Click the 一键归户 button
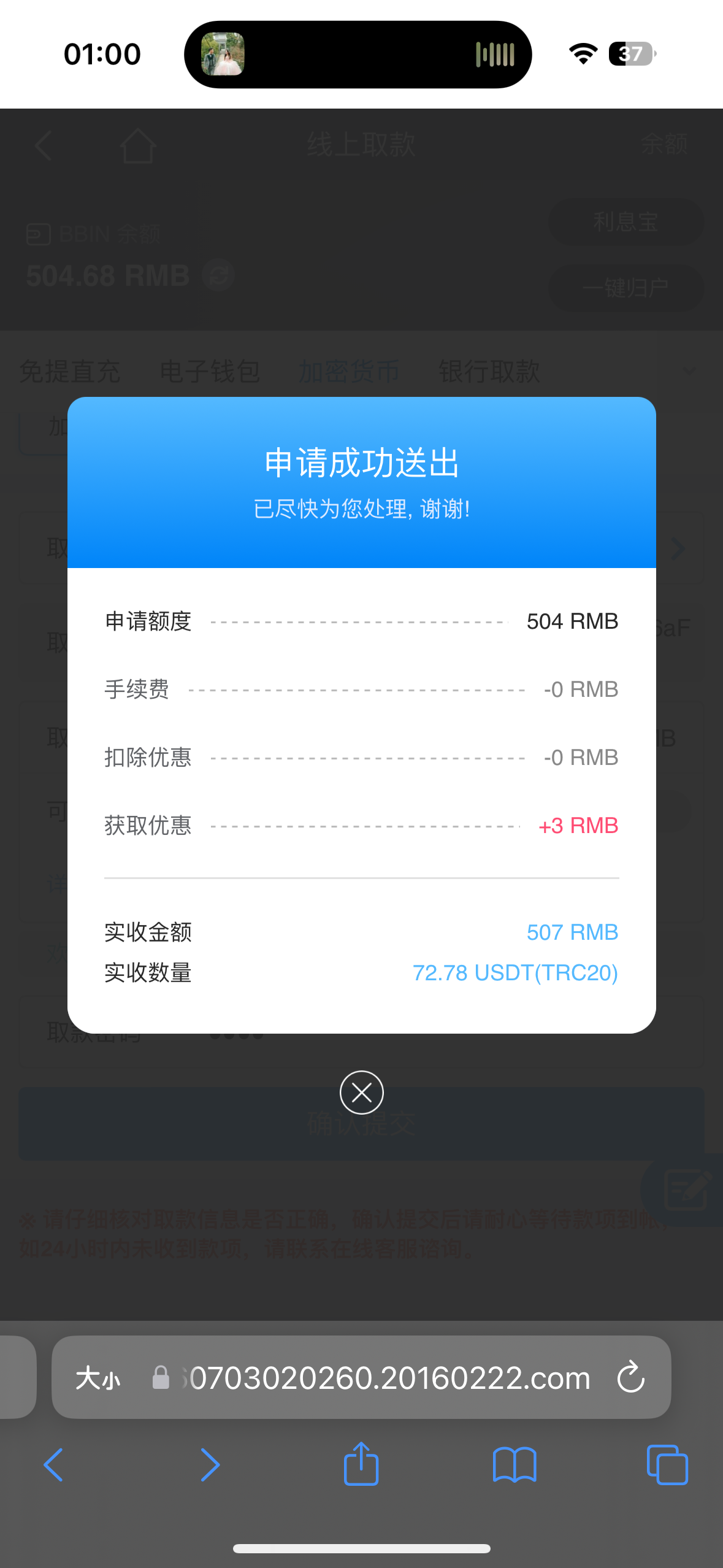 [626, 288]
